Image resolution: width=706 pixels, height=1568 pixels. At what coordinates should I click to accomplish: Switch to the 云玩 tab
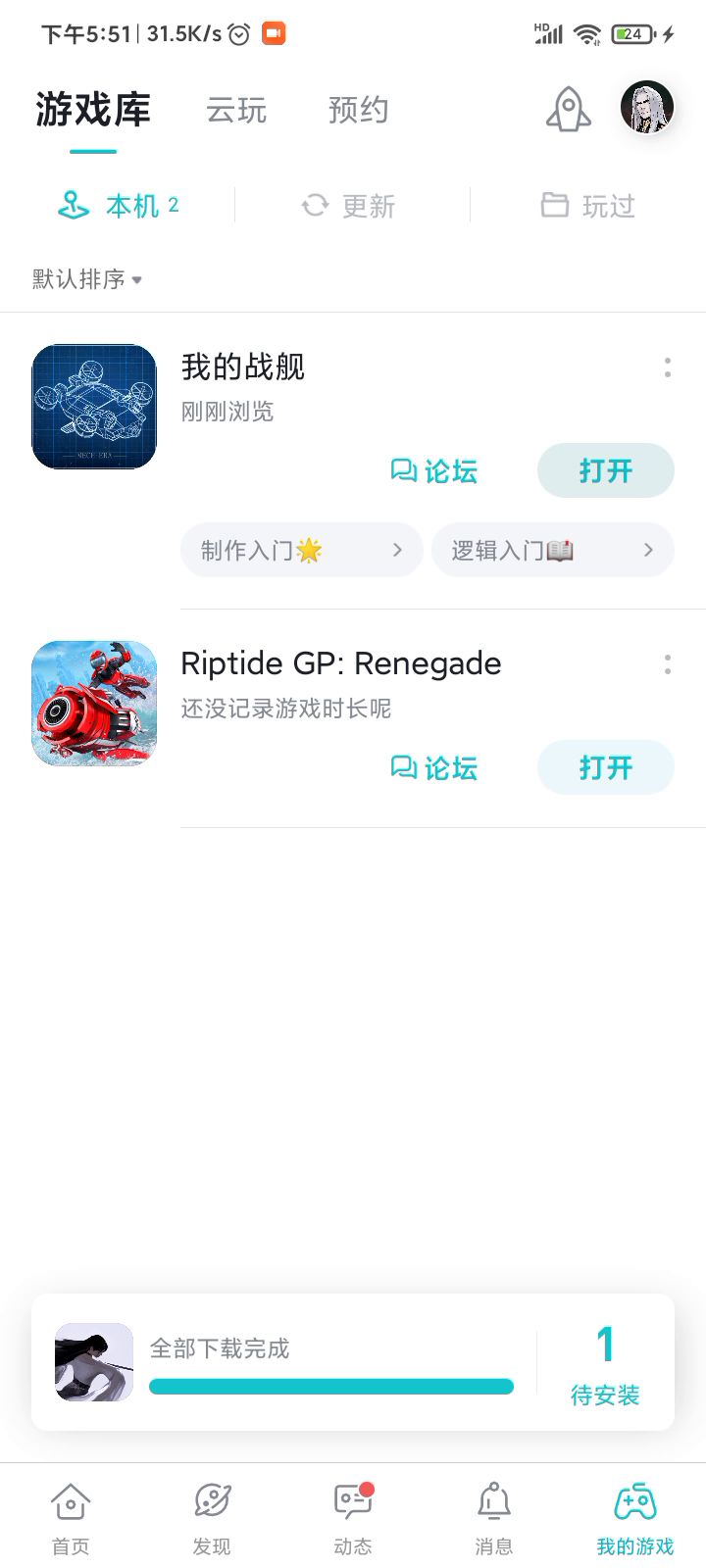click(x=236, y=110)
